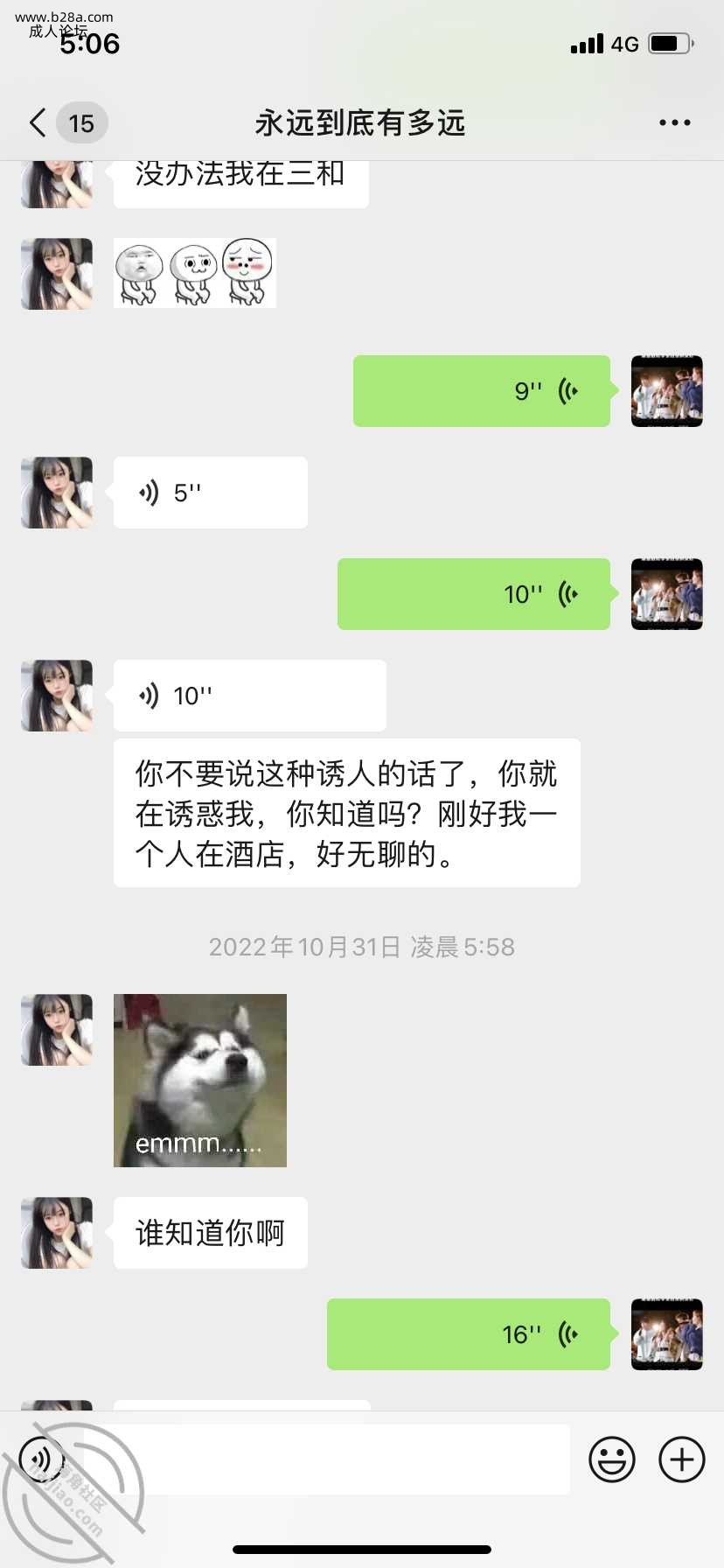Play the received 5'' voice message

point(210,493)
